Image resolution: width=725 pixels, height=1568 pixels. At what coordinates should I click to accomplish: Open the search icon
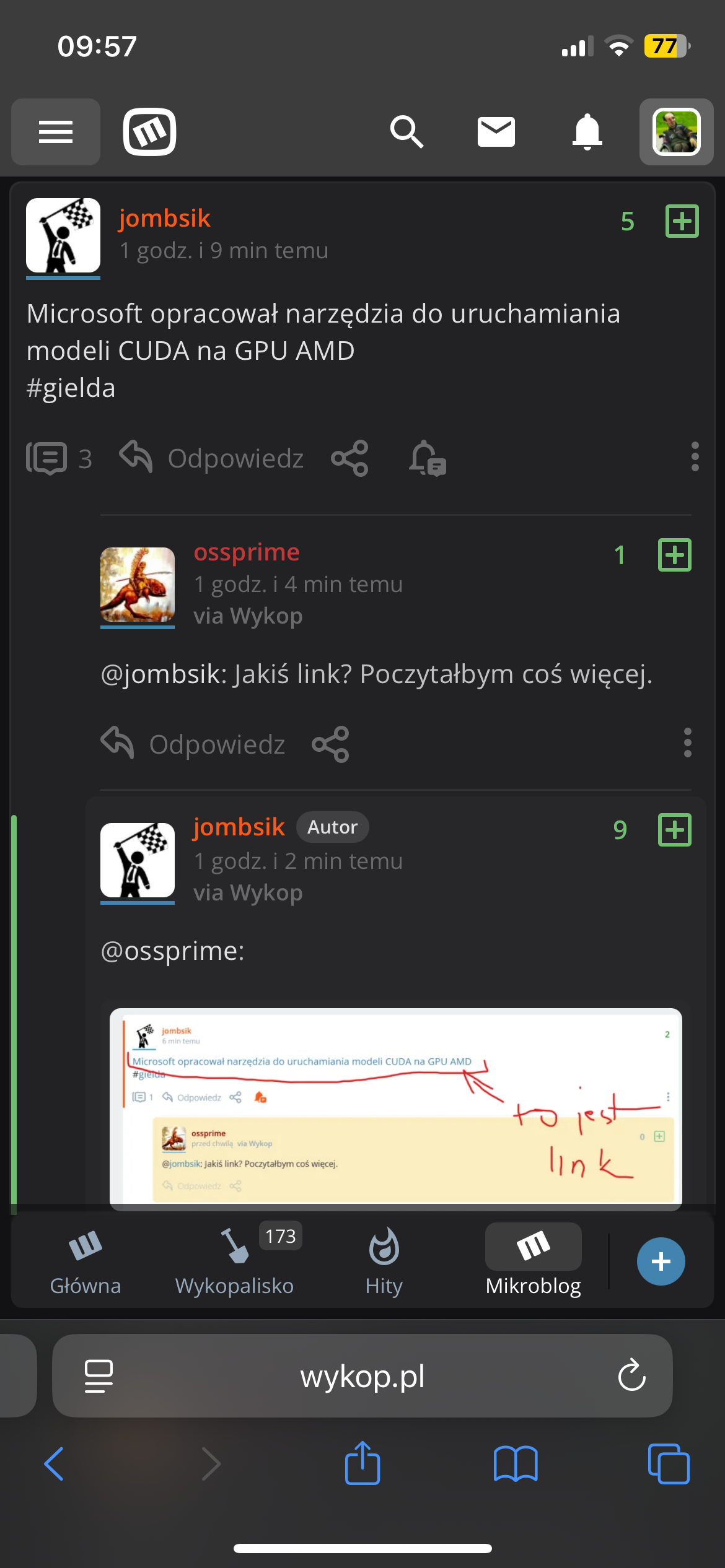coord(406,131)
